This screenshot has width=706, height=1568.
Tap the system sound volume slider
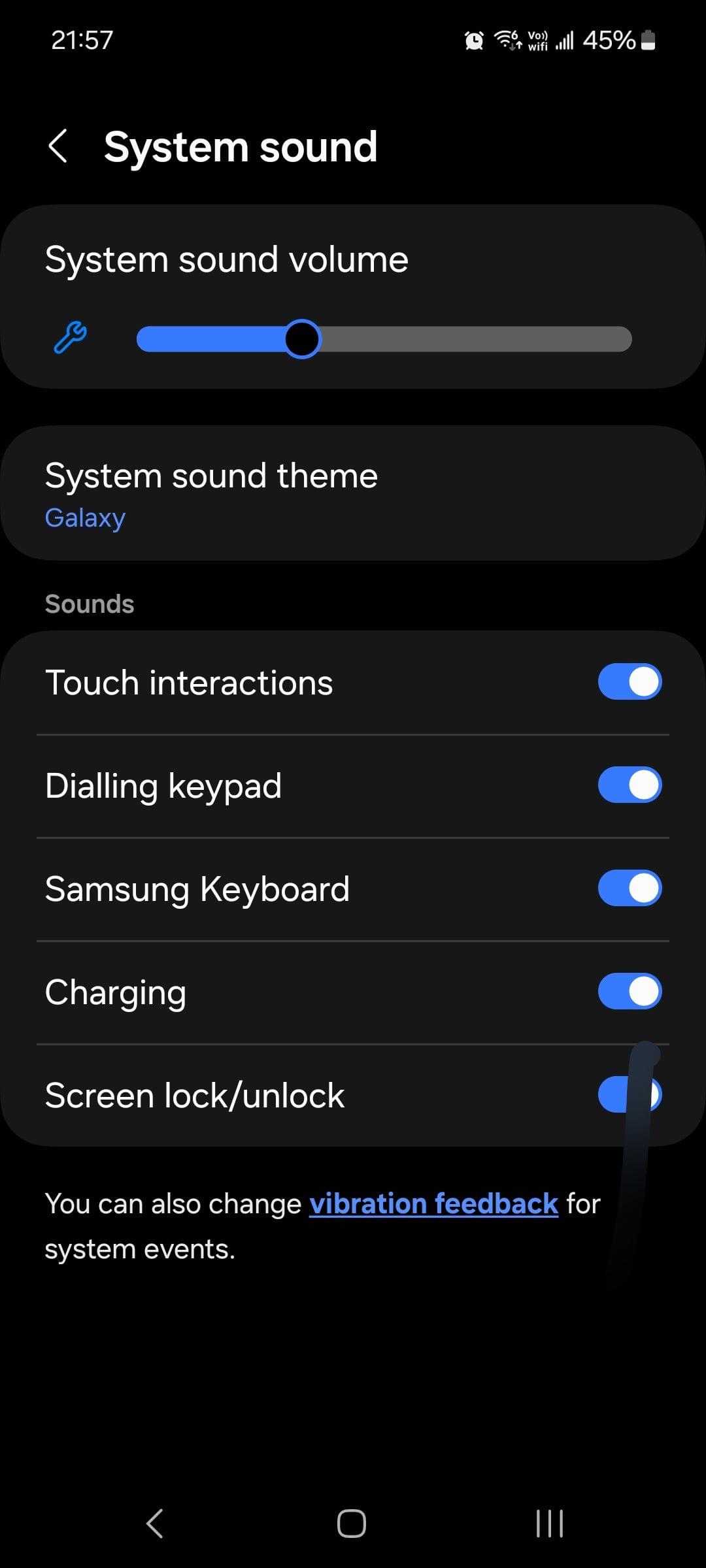coord(384,339)
